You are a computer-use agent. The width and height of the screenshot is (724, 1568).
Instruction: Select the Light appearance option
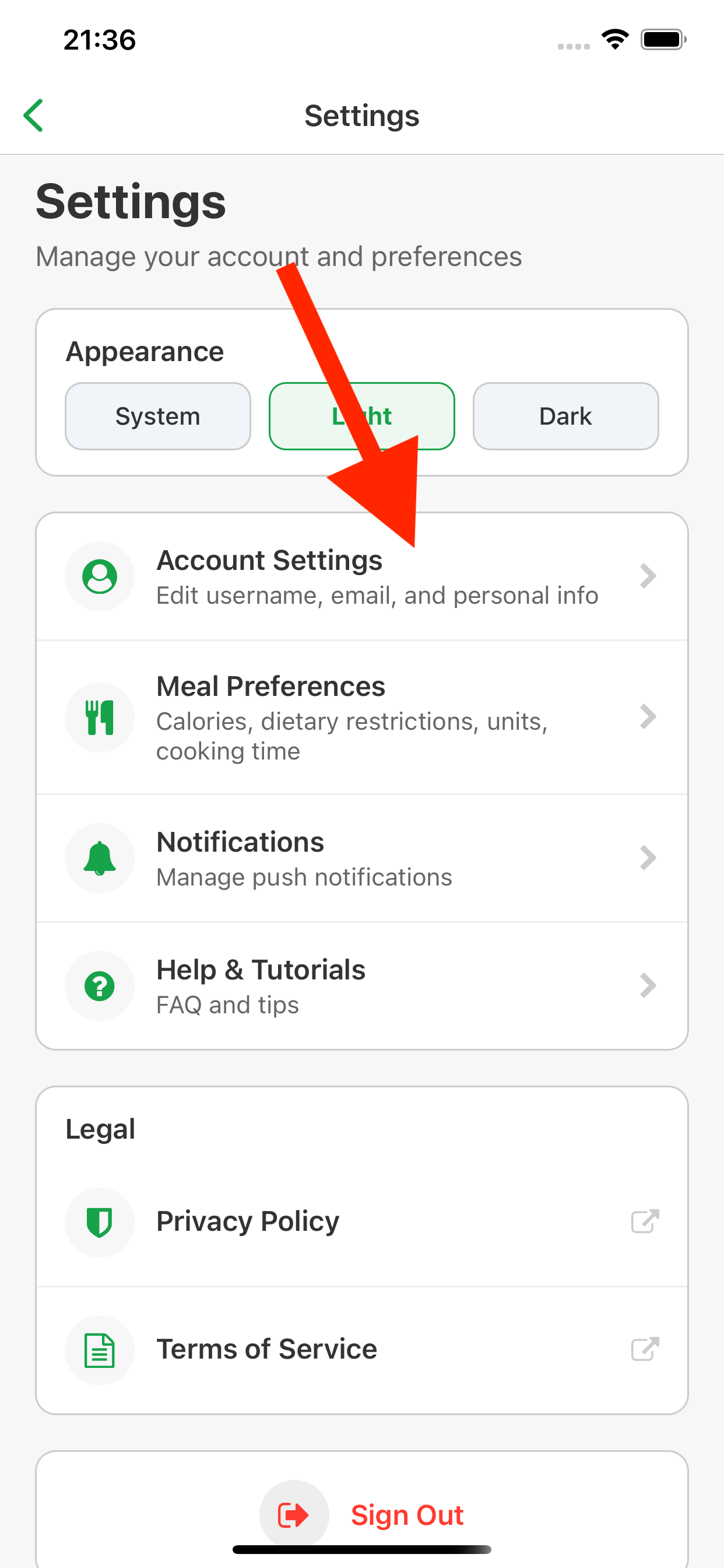pyautogui.click(x=362, y=416)
